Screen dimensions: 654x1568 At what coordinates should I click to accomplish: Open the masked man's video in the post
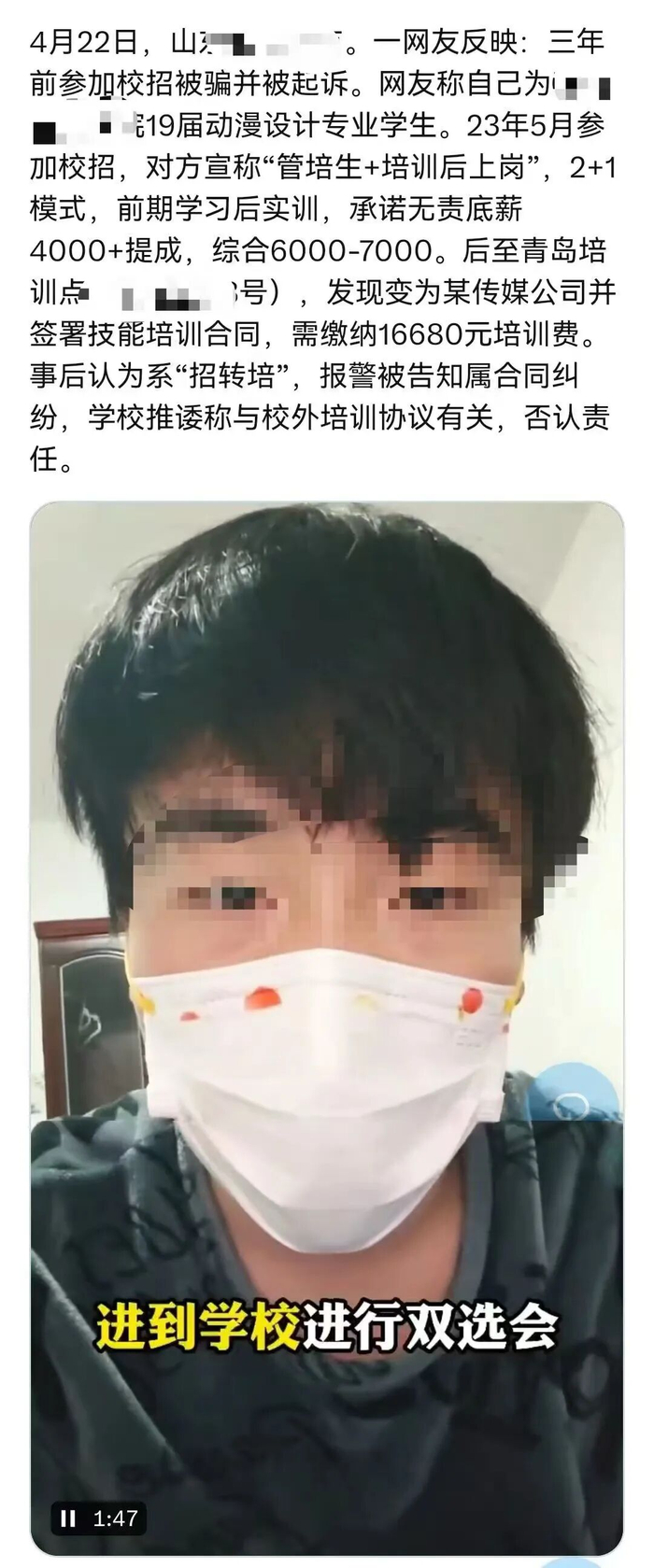pyautogui.click(x=327, y=934)
